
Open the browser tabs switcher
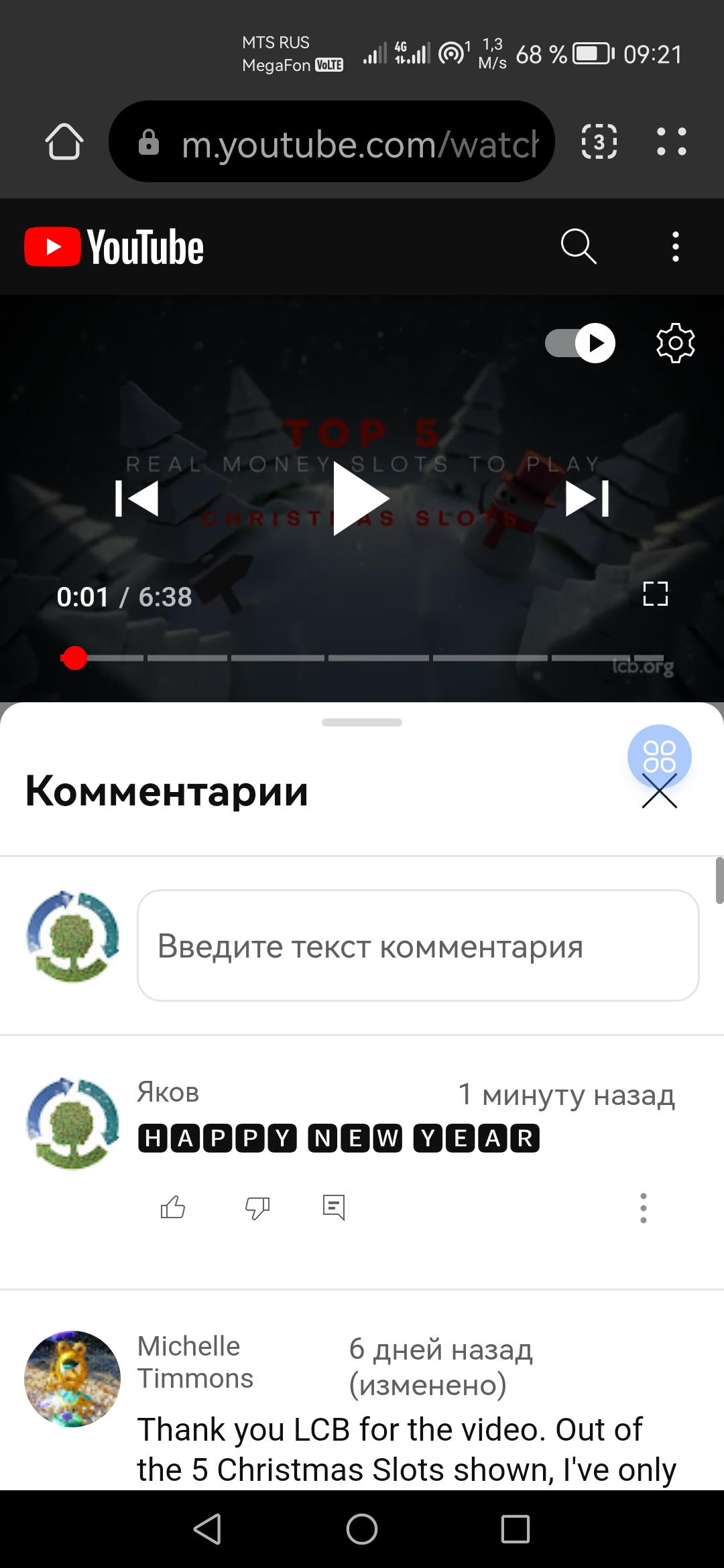click(x=598, y=142)
